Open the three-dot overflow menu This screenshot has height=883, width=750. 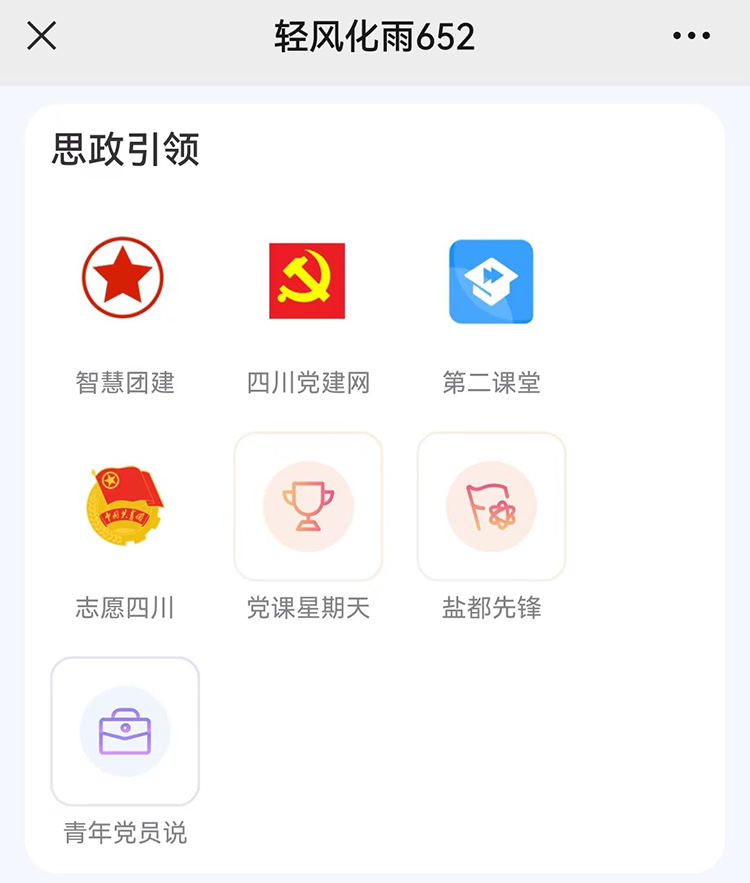coord(691,37)
